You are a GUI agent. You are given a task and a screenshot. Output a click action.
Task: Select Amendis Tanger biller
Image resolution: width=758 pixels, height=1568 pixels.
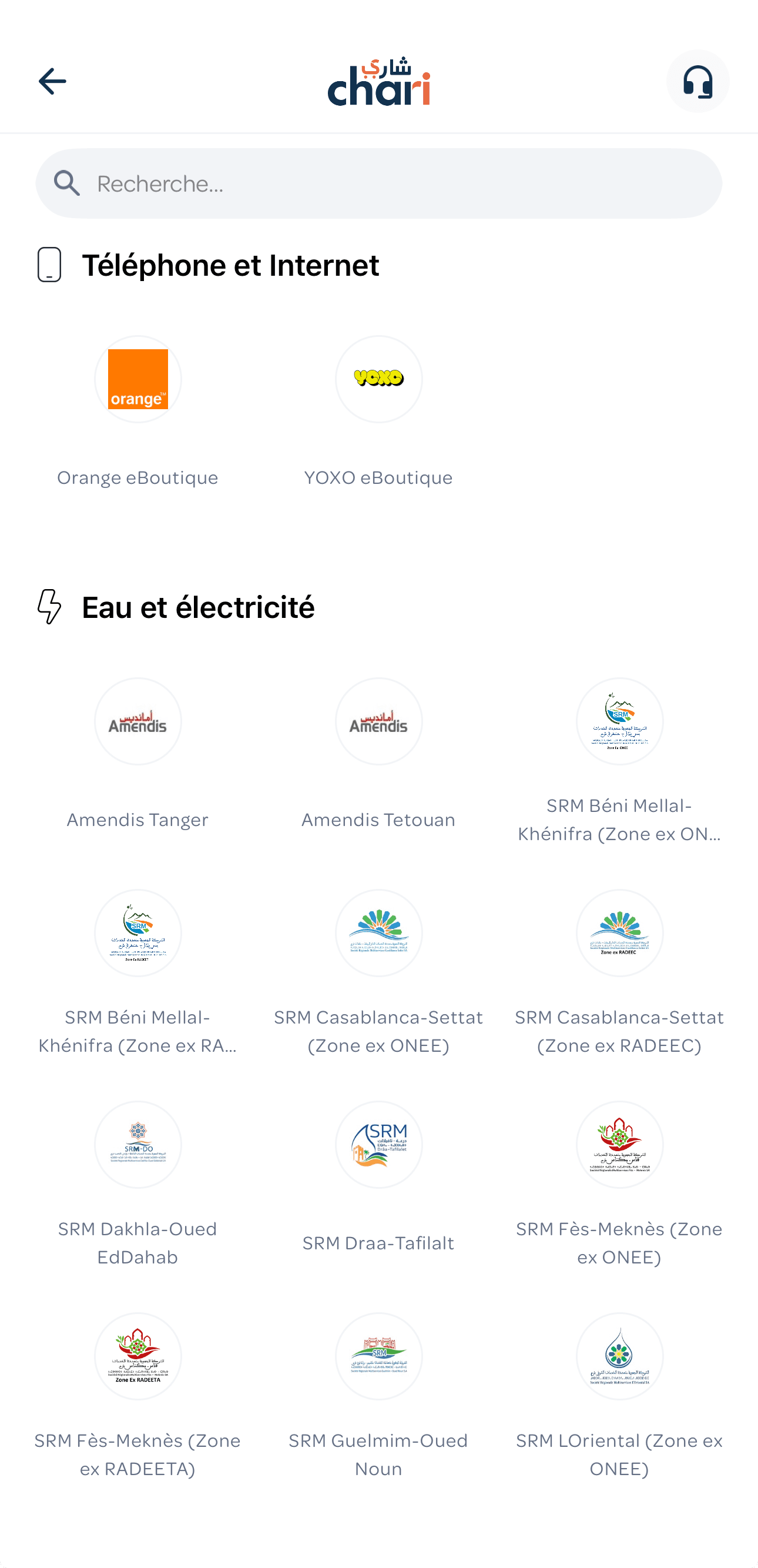point(137,722)
